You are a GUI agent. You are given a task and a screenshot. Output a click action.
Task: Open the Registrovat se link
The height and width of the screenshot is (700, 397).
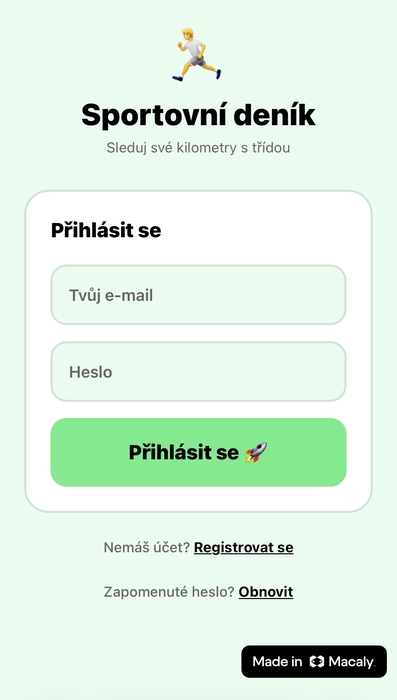coord(244,547)
